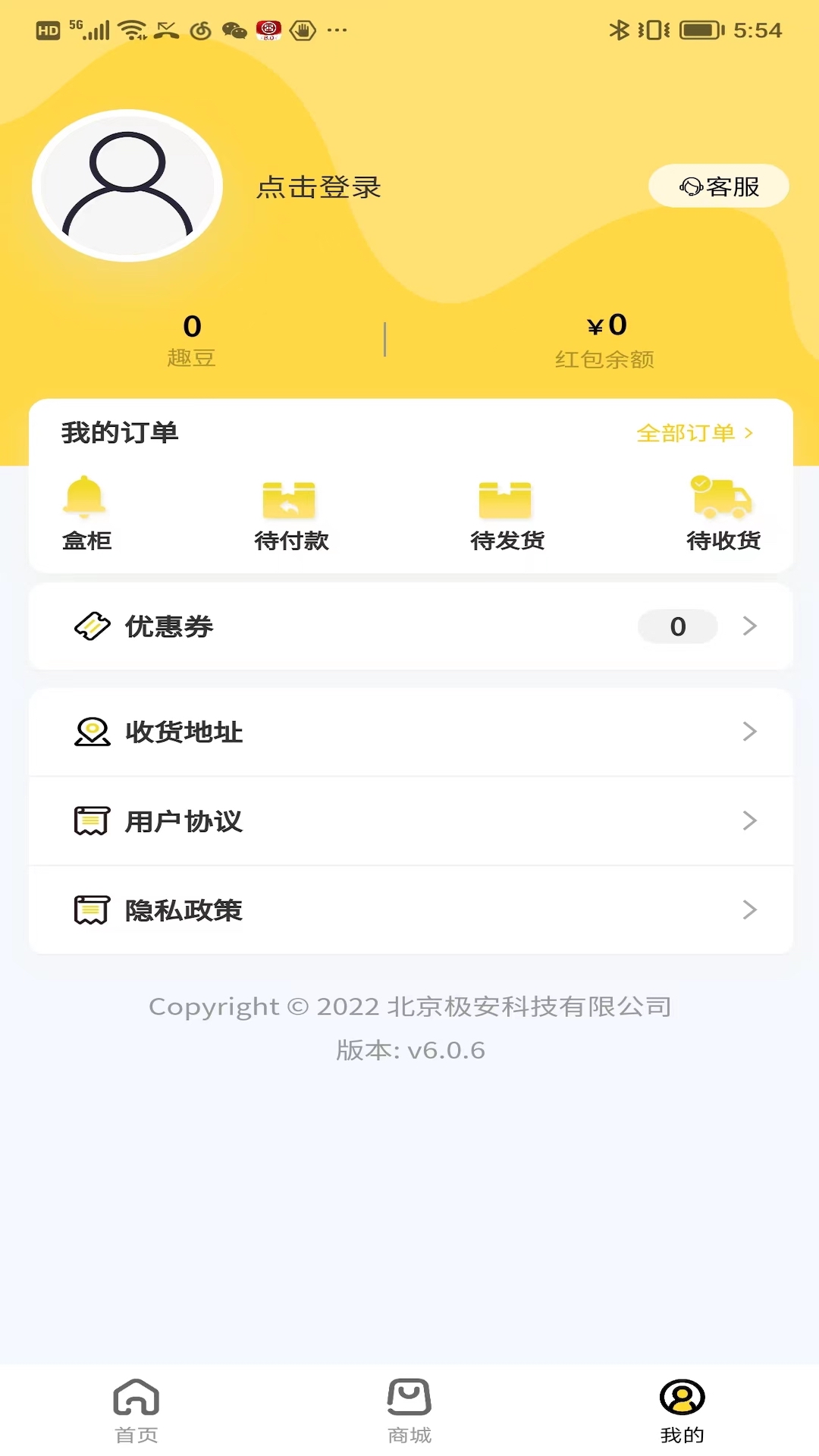Screen dimensions: 819x1456
Task: Open 趣豆 balance
Action: tap(192, 340)
